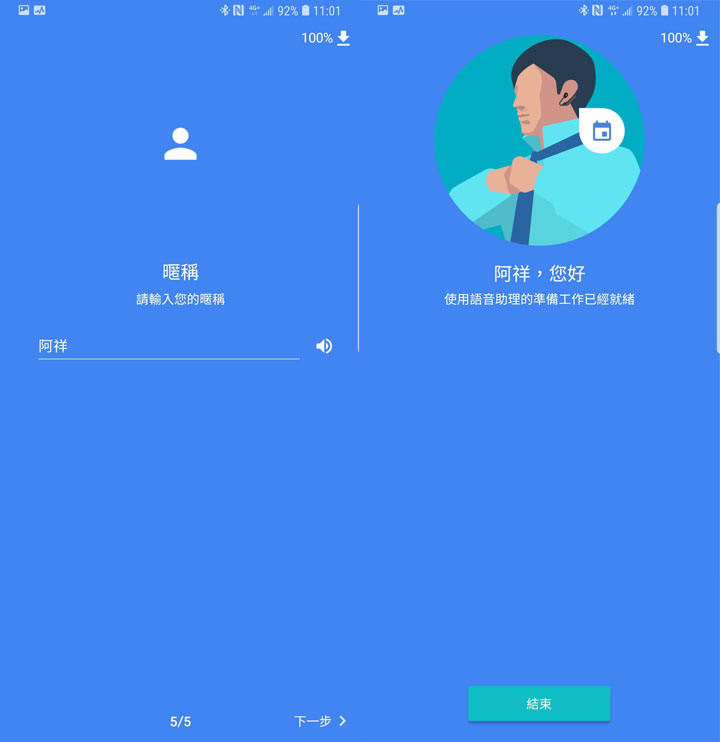This screenshot has height=742, width=720.
Task: Tap the 暱稱 heading label
Action: pos(181,271)
